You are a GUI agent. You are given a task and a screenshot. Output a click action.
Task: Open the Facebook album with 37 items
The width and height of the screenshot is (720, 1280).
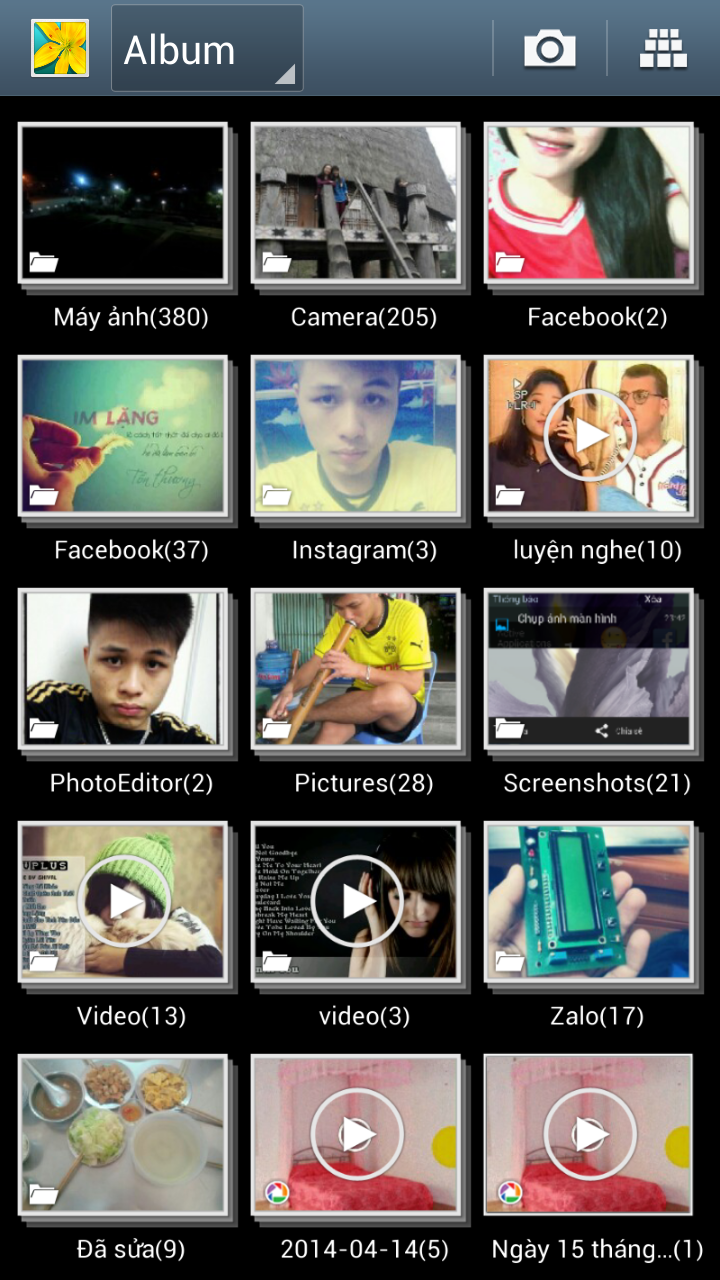tap(122, 436)
